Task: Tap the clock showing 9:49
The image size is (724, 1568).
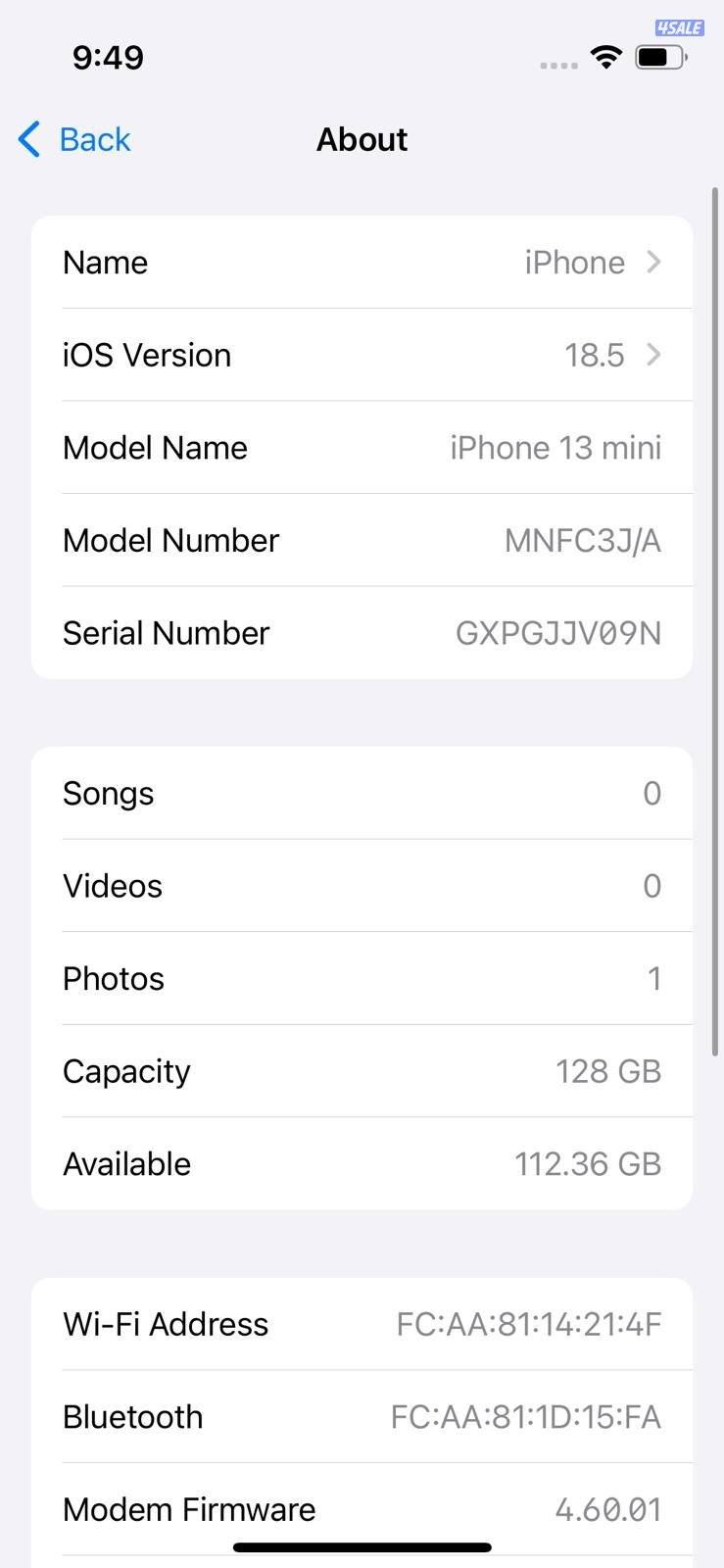Action: pyautogui.click(x=108, y=57)
